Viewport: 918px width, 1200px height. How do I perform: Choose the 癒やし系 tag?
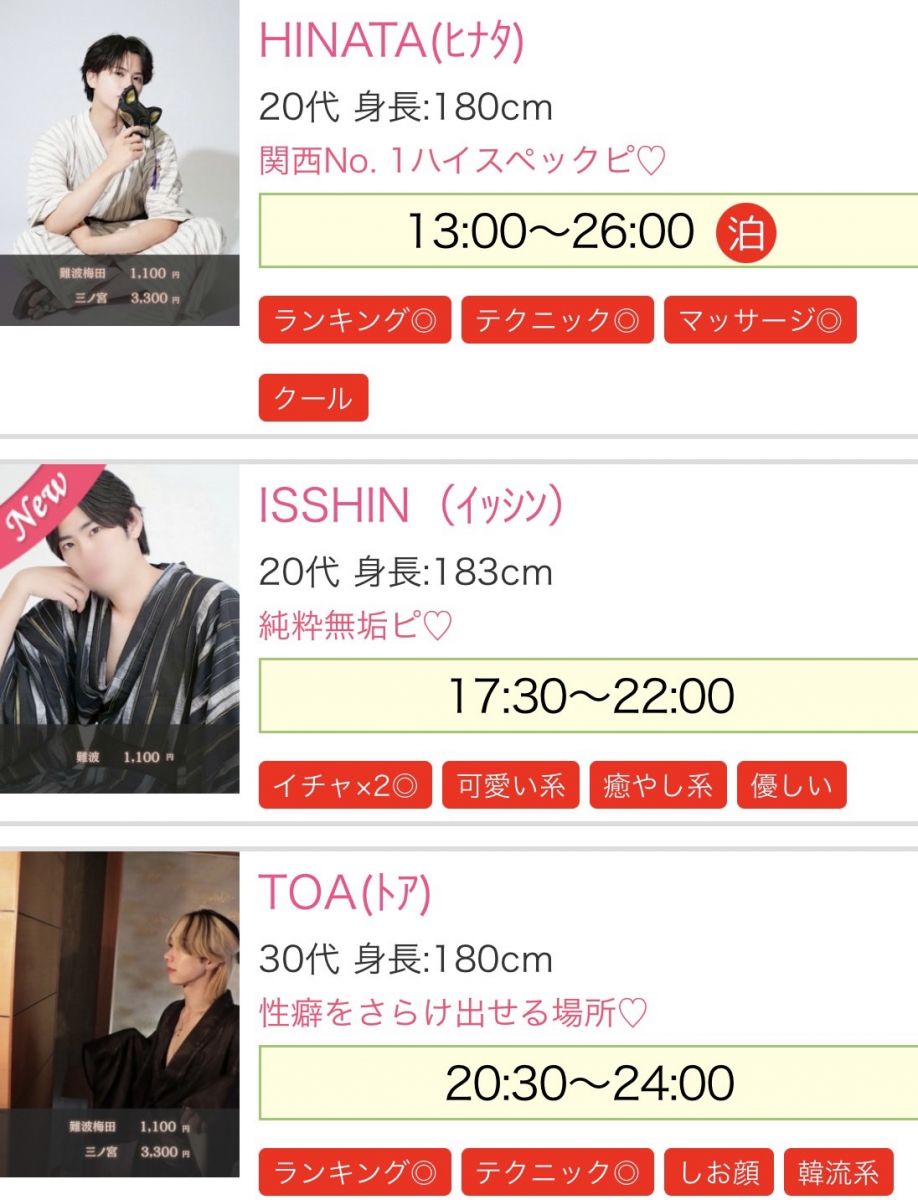point(658,785)
